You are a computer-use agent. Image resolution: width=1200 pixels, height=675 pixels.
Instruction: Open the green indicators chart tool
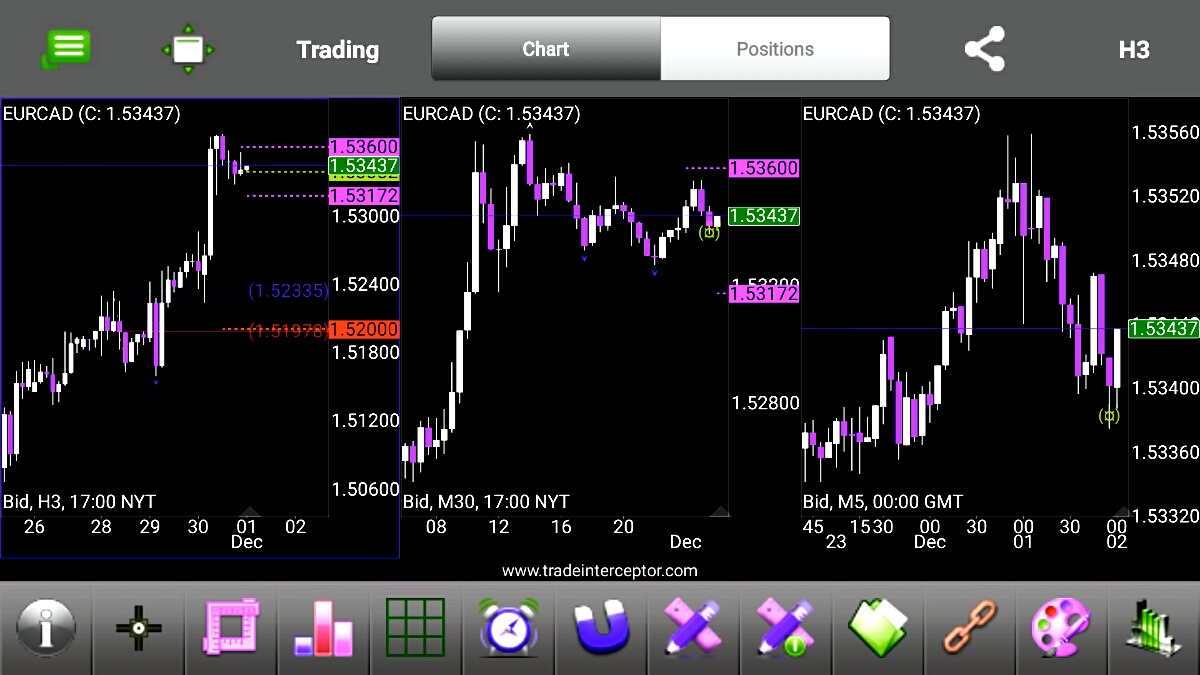pos(1152,629)
